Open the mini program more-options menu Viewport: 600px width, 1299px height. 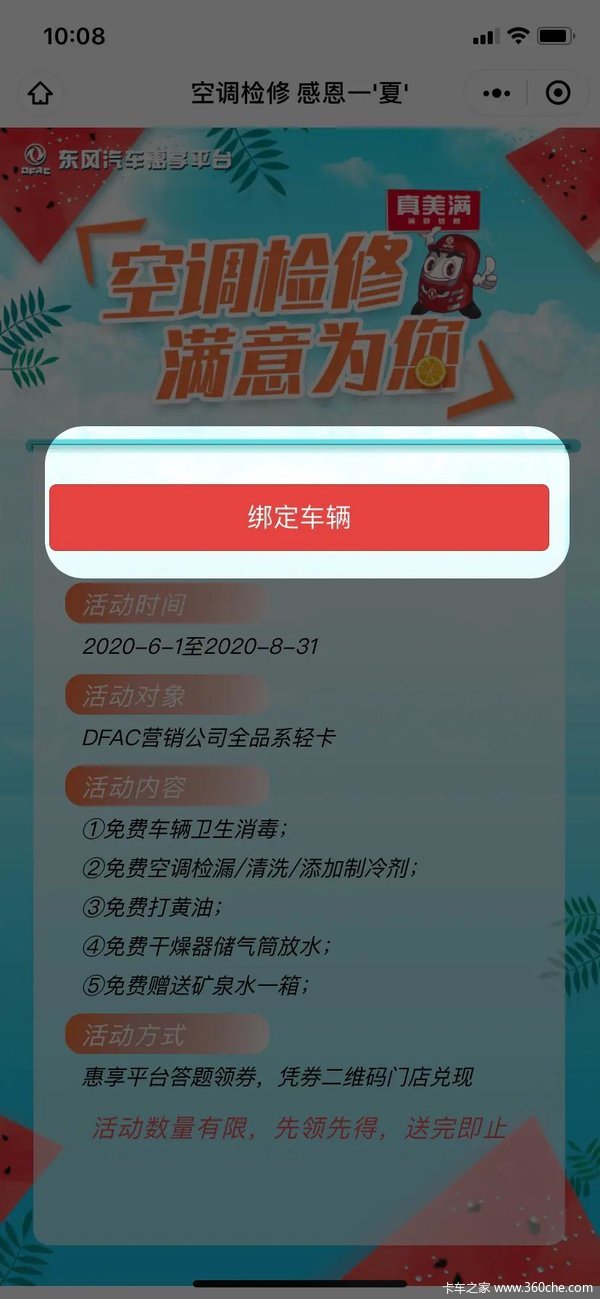click(x=496, y=94)
